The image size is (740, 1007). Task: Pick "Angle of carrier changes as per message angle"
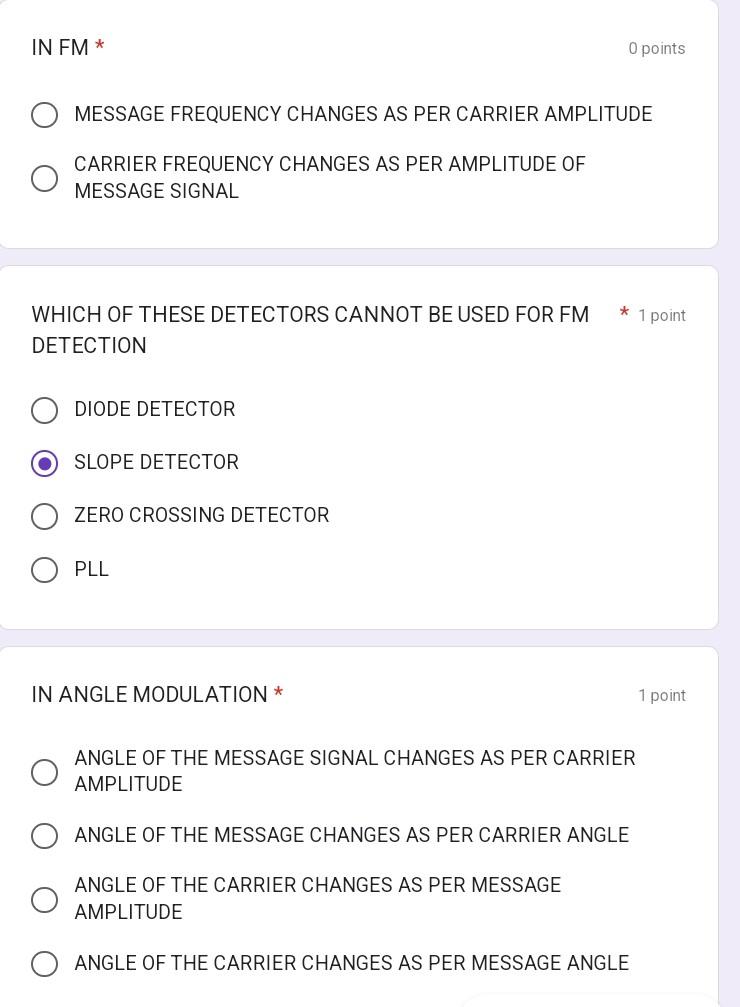click(45, 964)
